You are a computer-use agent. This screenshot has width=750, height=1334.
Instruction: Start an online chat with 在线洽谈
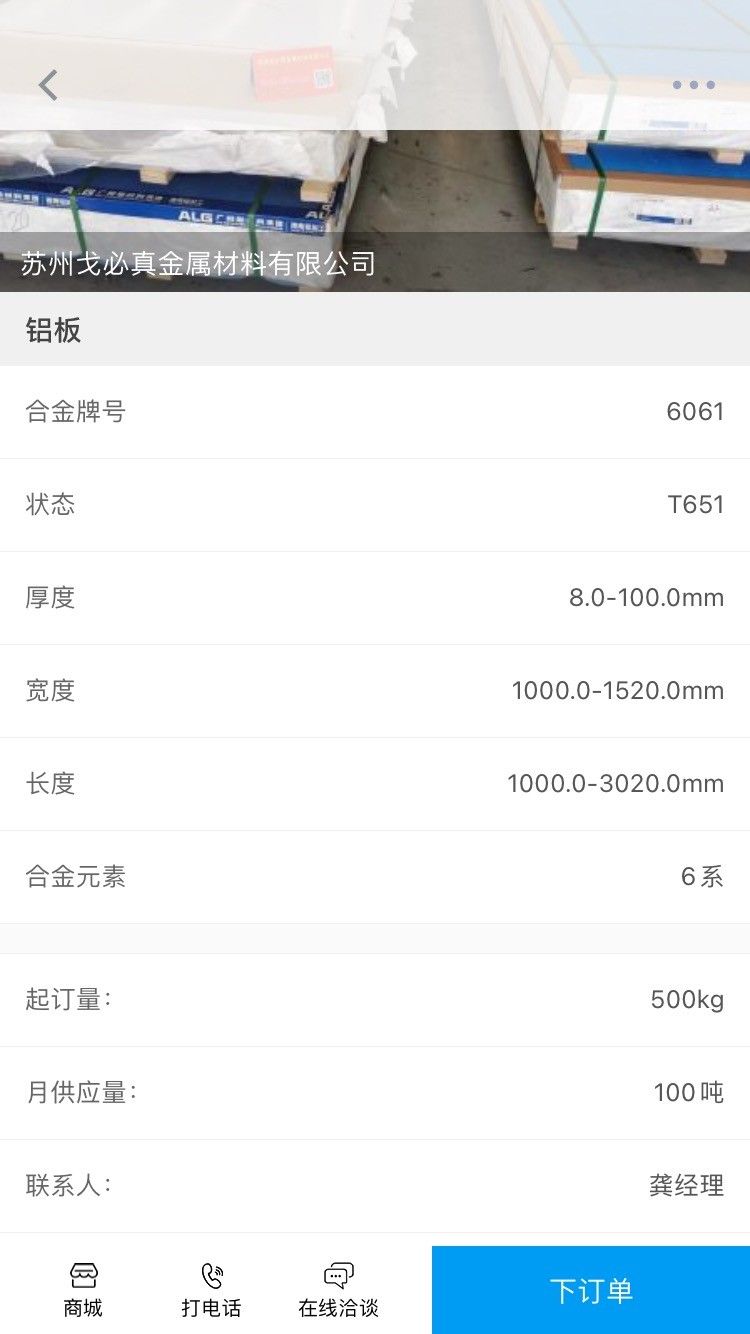pyautogui.click(x=338, y=1289)
